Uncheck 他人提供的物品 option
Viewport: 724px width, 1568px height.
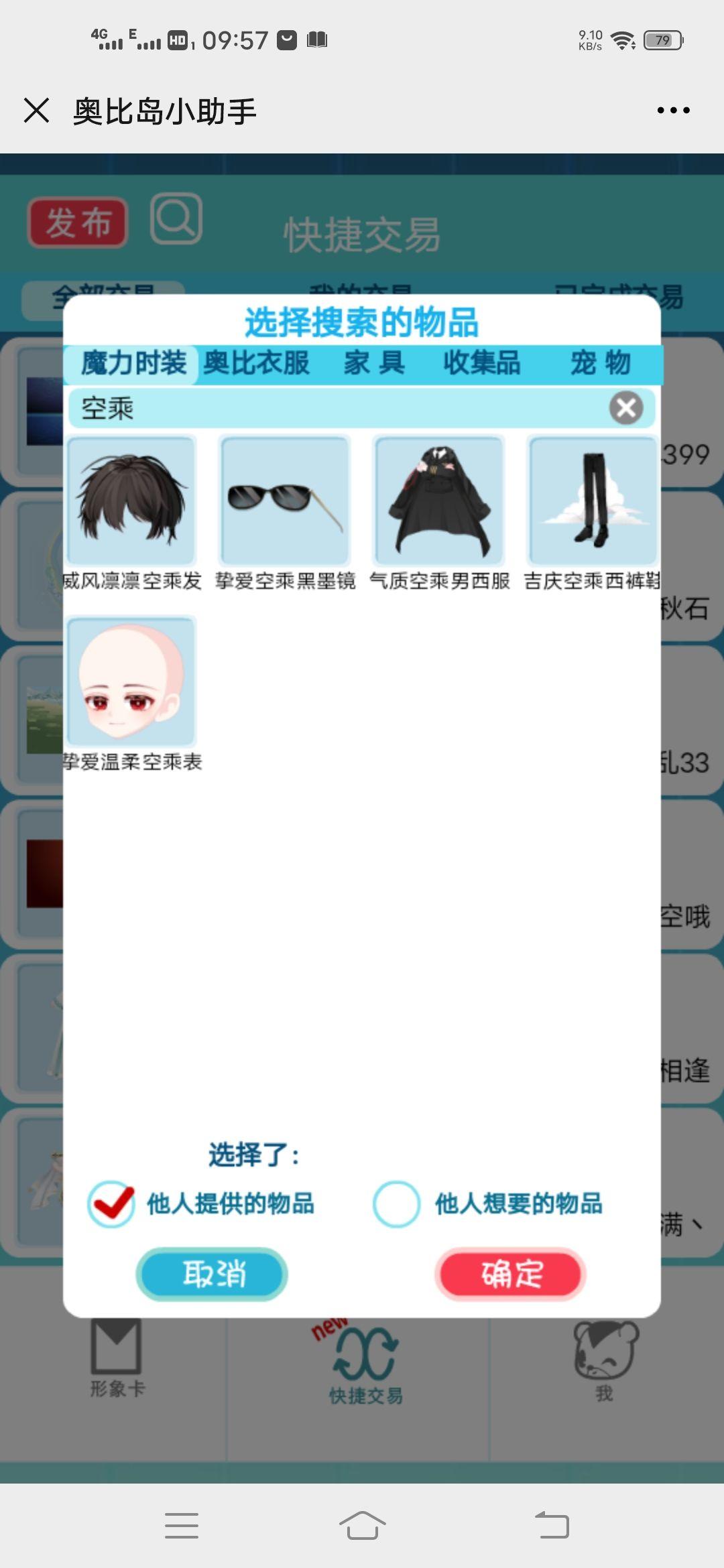[111, 1204]
